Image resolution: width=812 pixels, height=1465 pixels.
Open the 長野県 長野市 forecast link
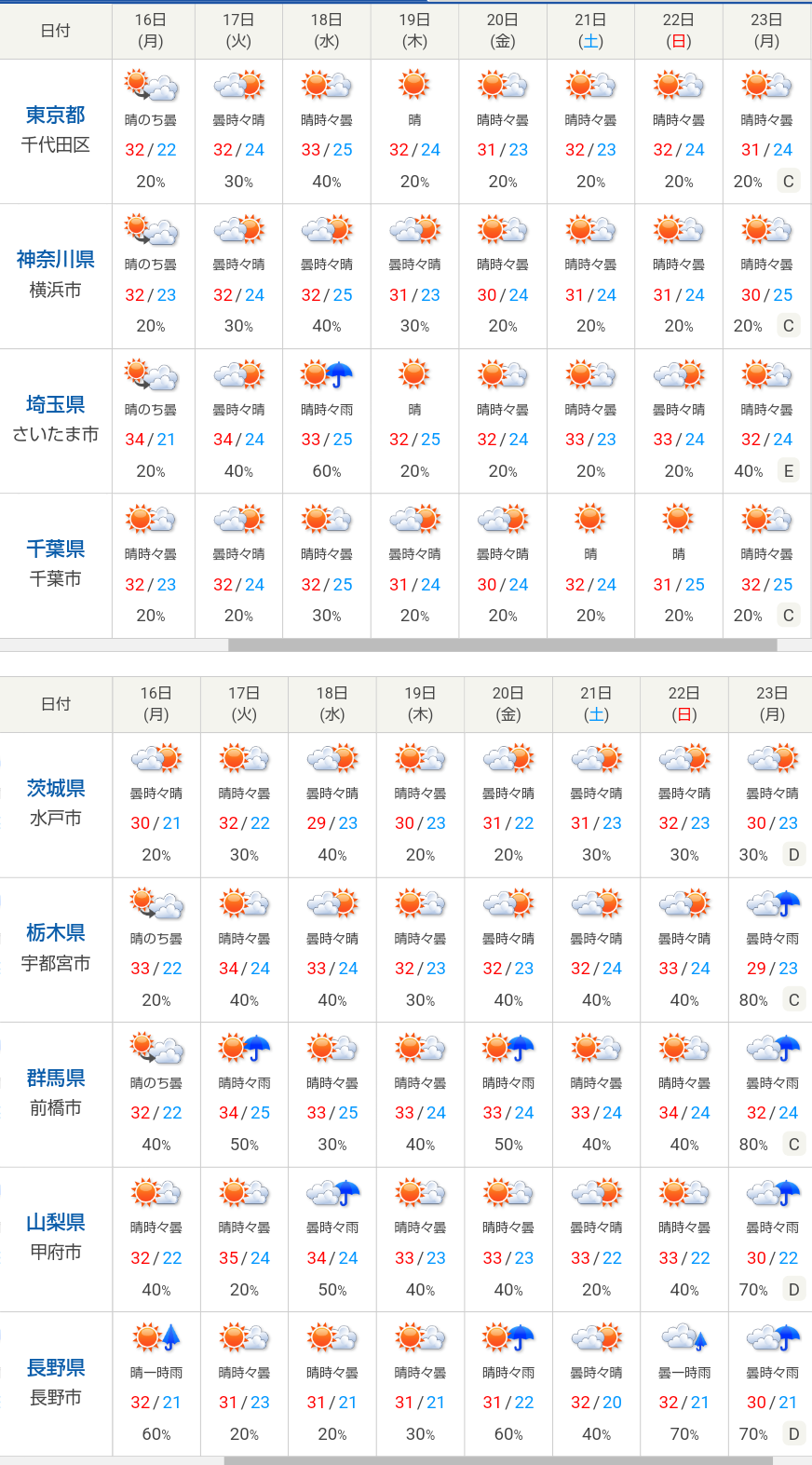(x=56, y=1368)
